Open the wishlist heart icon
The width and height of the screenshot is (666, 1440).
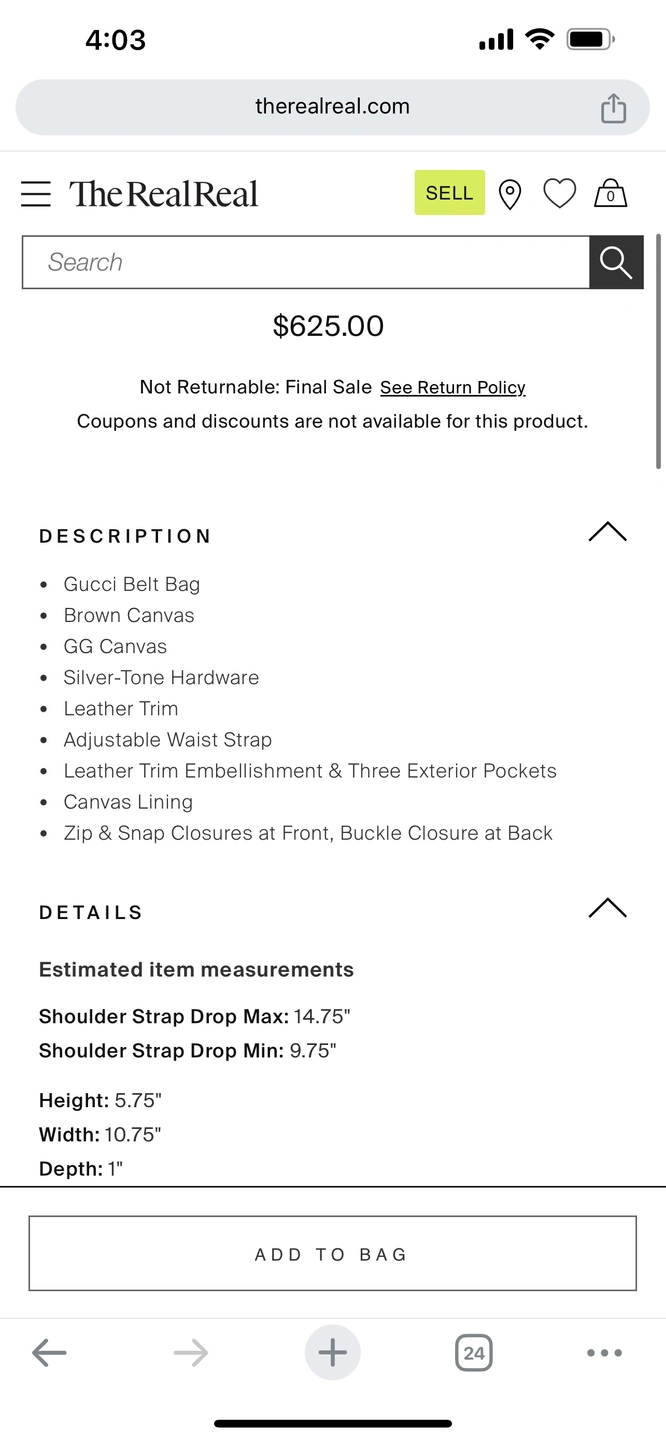pyautogui.click(x=560, y=193)
